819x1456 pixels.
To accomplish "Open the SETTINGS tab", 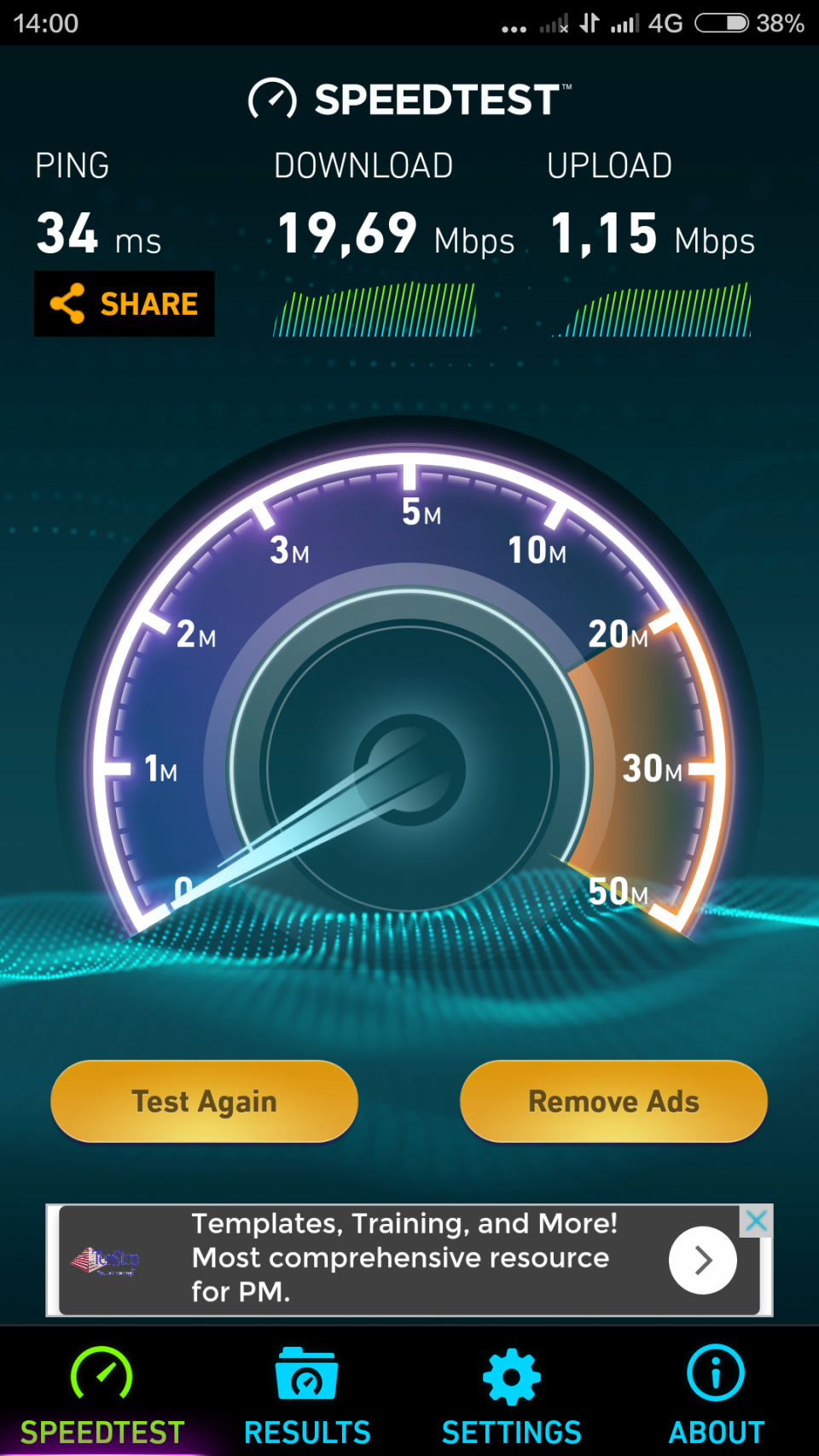I will click(x=510, y=1431).
